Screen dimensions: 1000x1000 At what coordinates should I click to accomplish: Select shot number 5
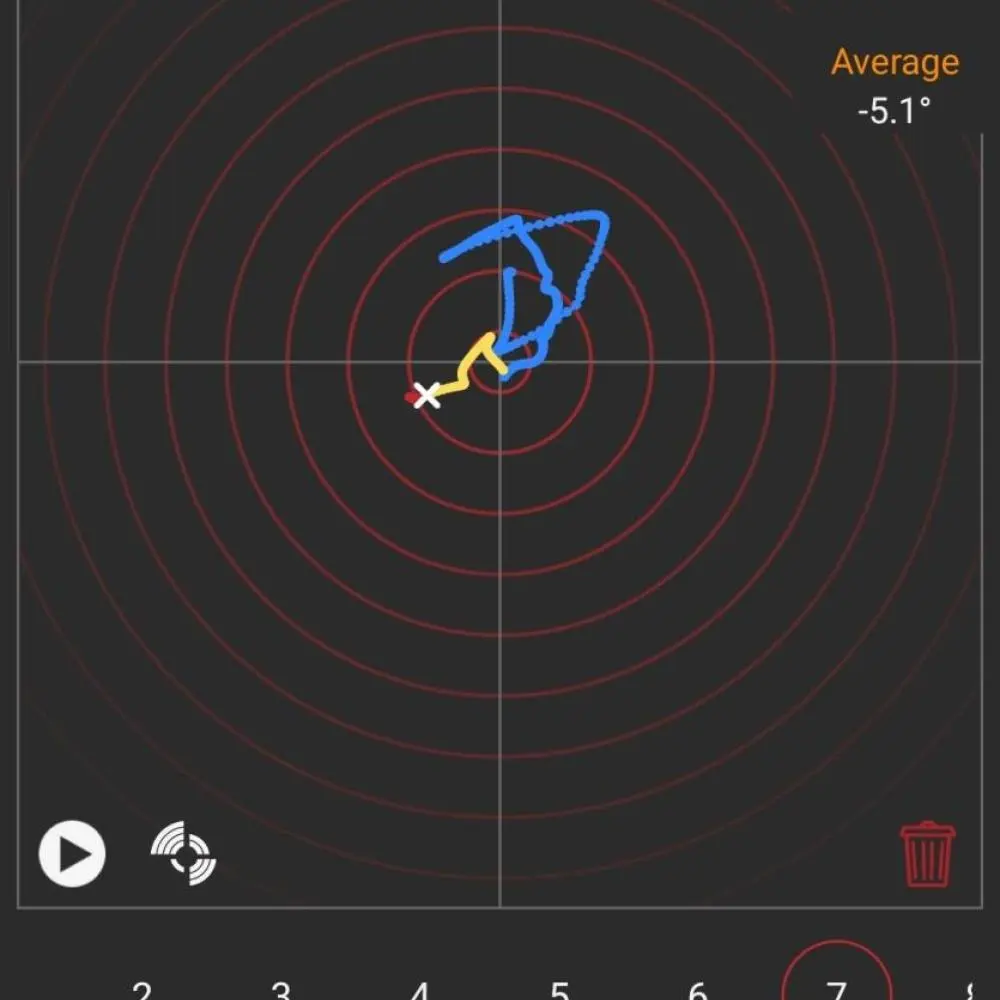(x=559, y=990)
